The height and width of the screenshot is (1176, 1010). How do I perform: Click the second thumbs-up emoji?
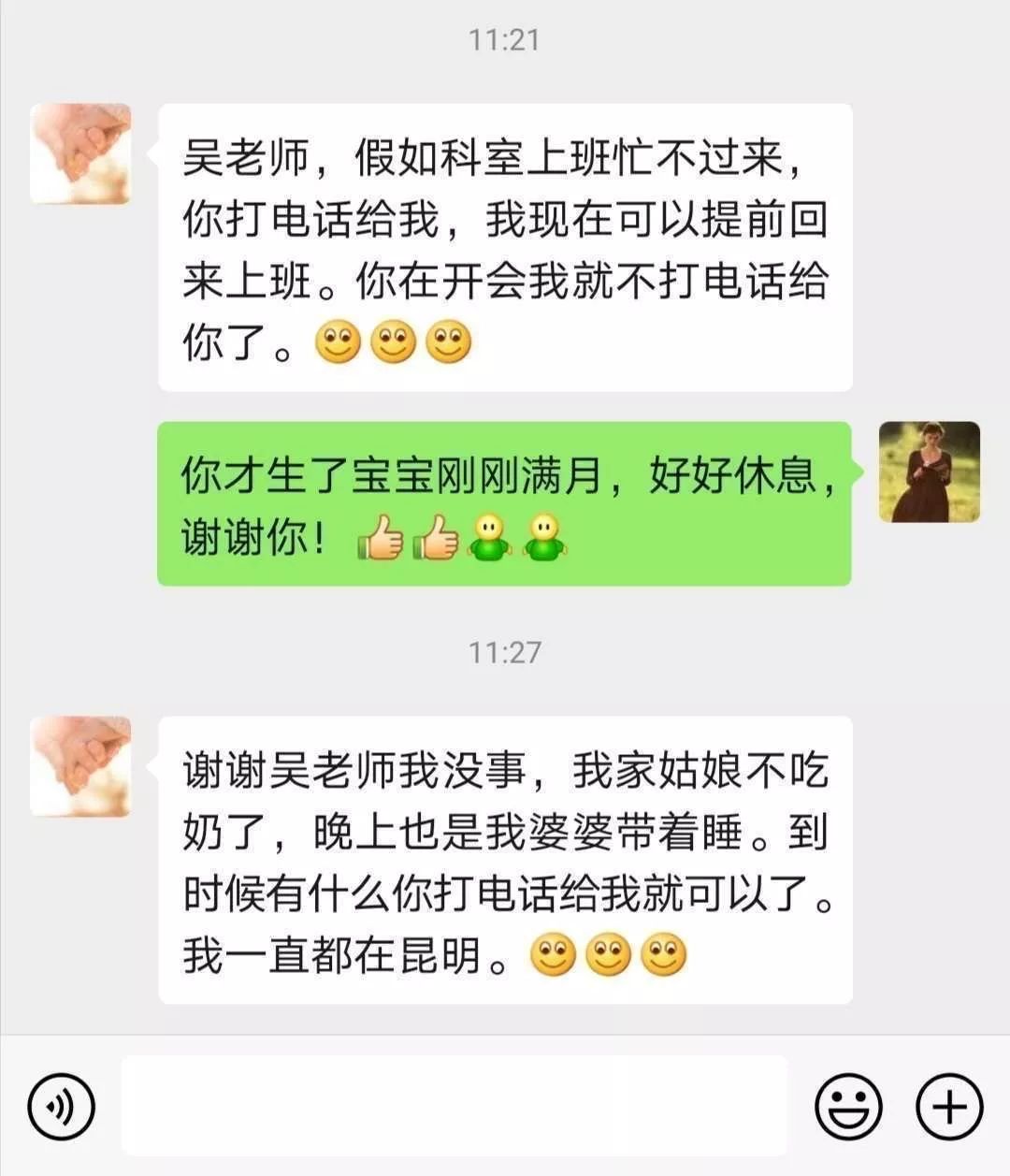tap(433, 536)
